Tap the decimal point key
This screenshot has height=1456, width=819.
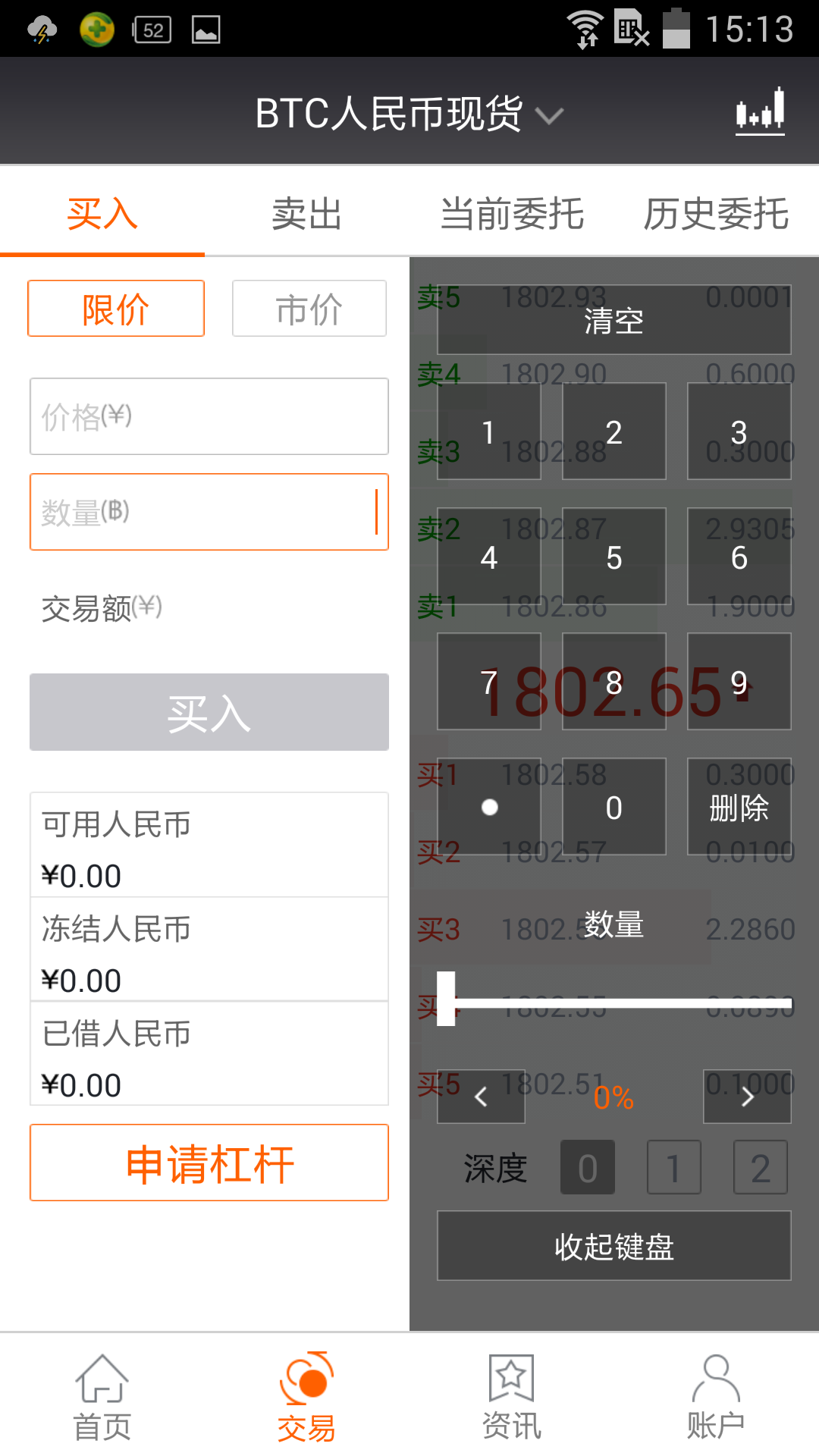489,807
